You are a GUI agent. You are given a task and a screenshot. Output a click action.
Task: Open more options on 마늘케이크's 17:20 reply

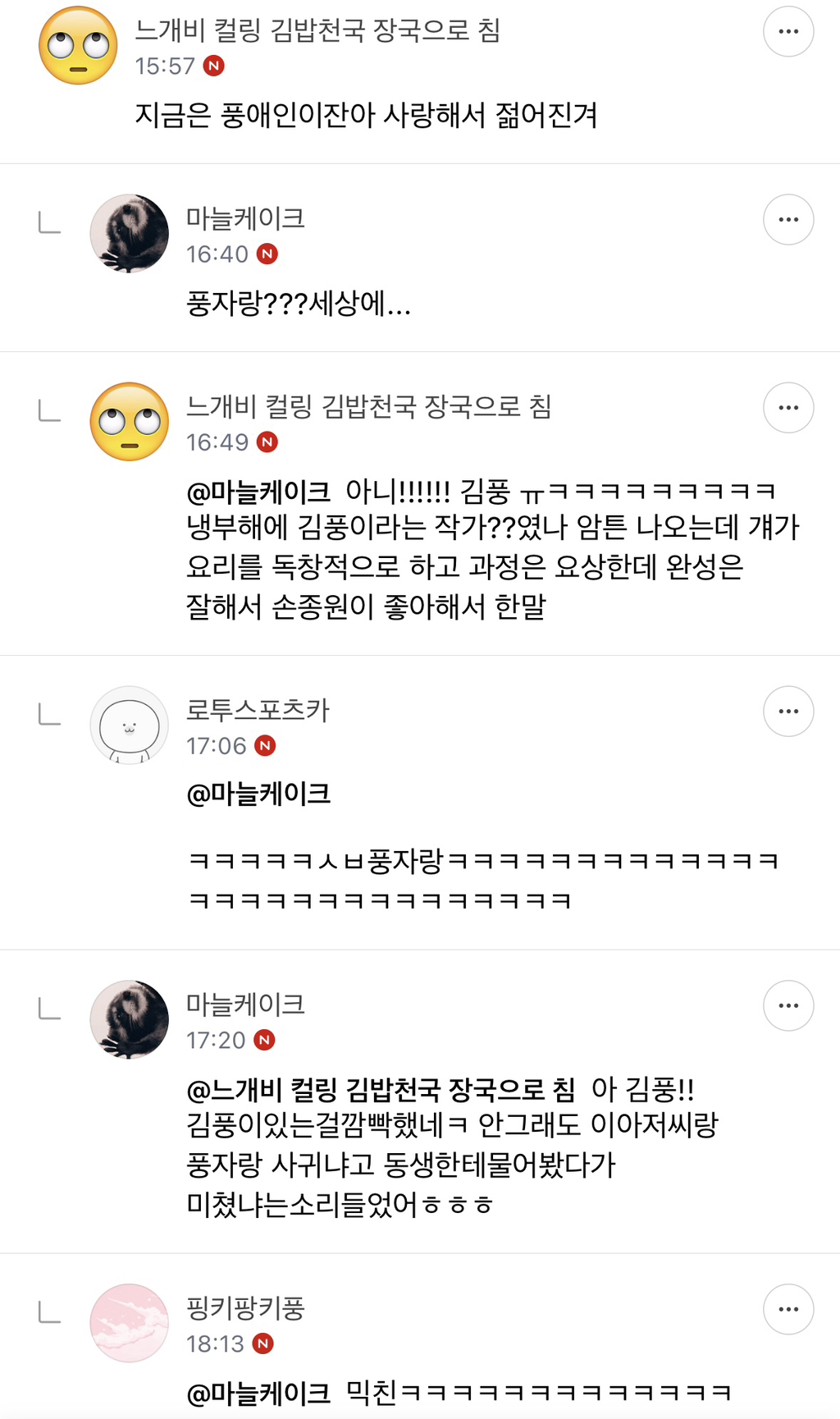coord(788,1005)
